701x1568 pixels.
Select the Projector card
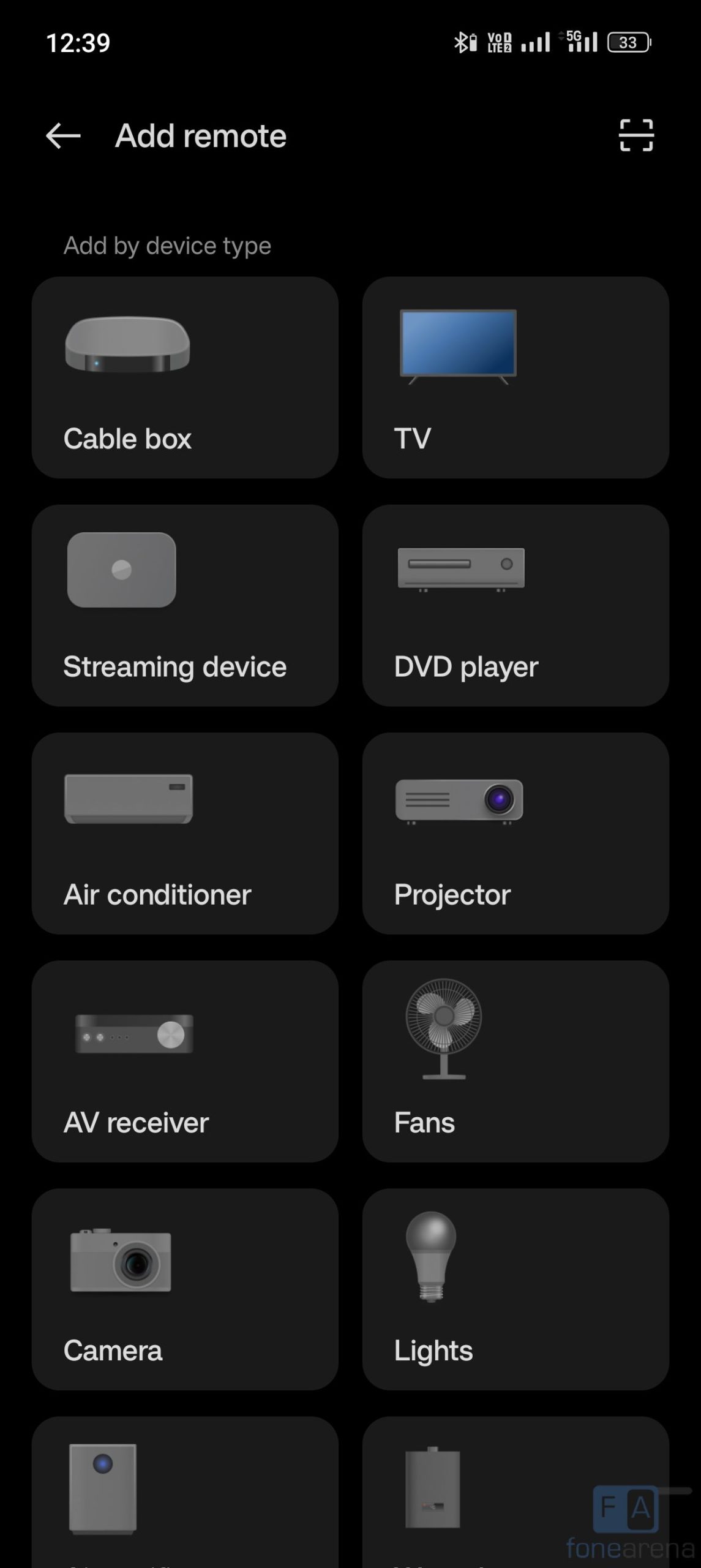coord(515,833)
